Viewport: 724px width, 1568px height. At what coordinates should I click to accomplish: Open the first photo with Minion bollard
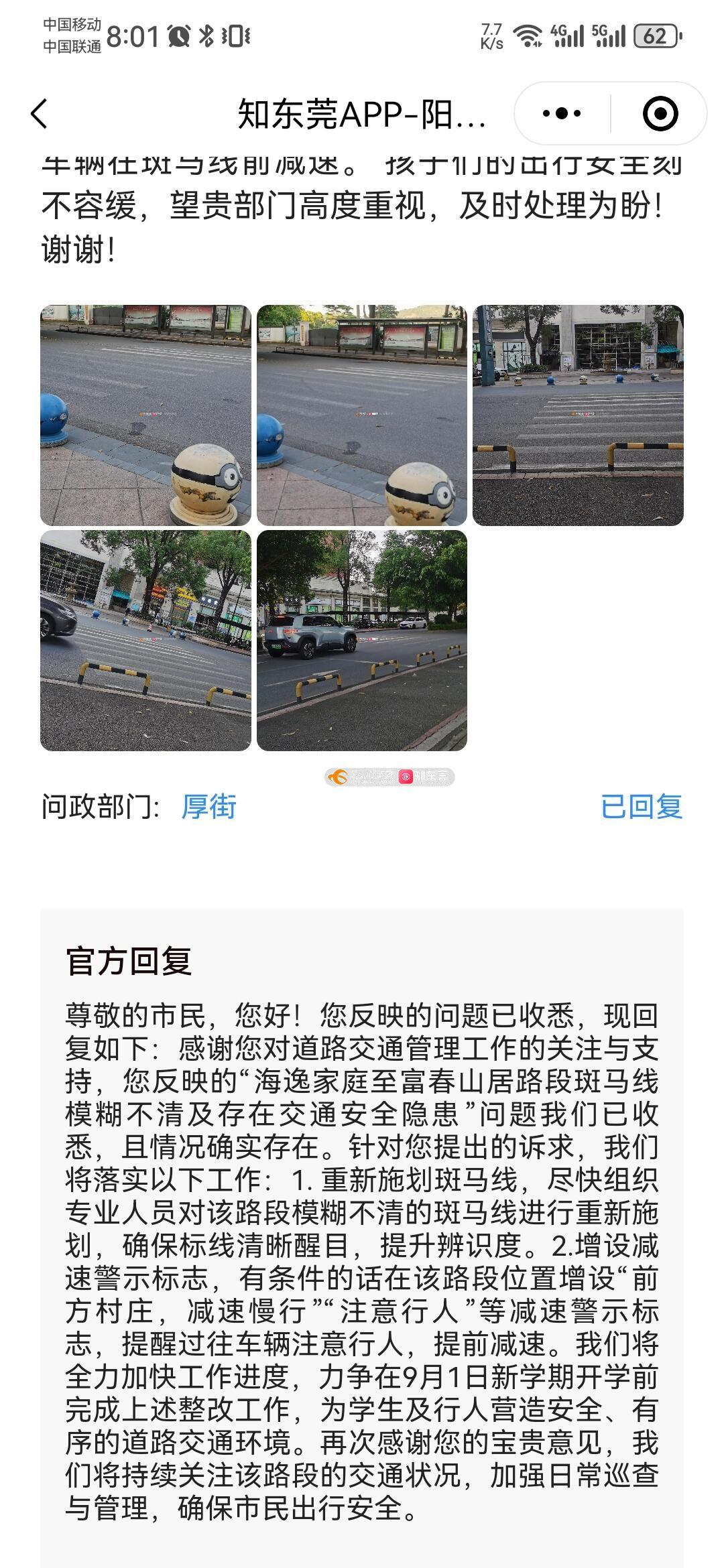(x=145, y=415)
